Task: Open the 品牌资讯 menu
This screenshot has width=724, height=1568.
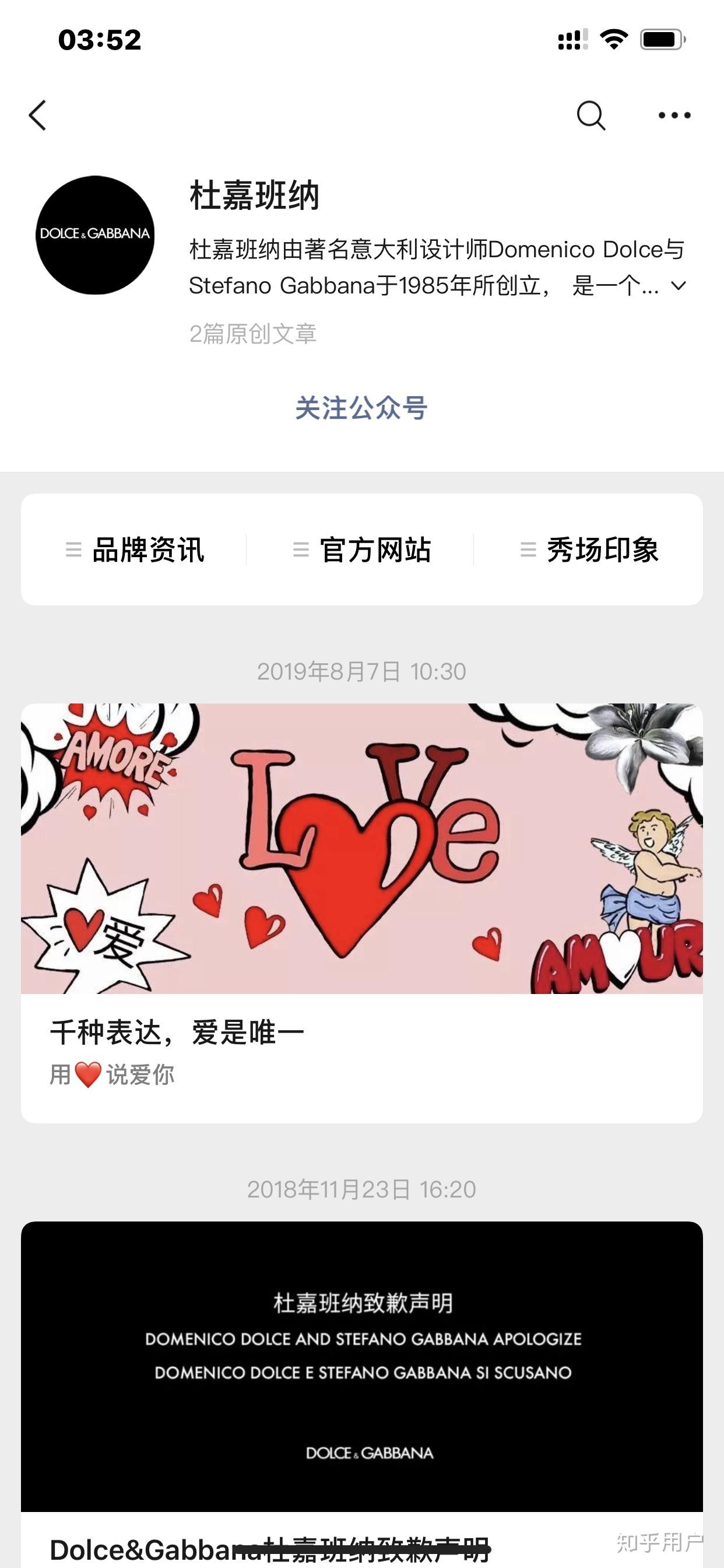Action: point(135,549)
